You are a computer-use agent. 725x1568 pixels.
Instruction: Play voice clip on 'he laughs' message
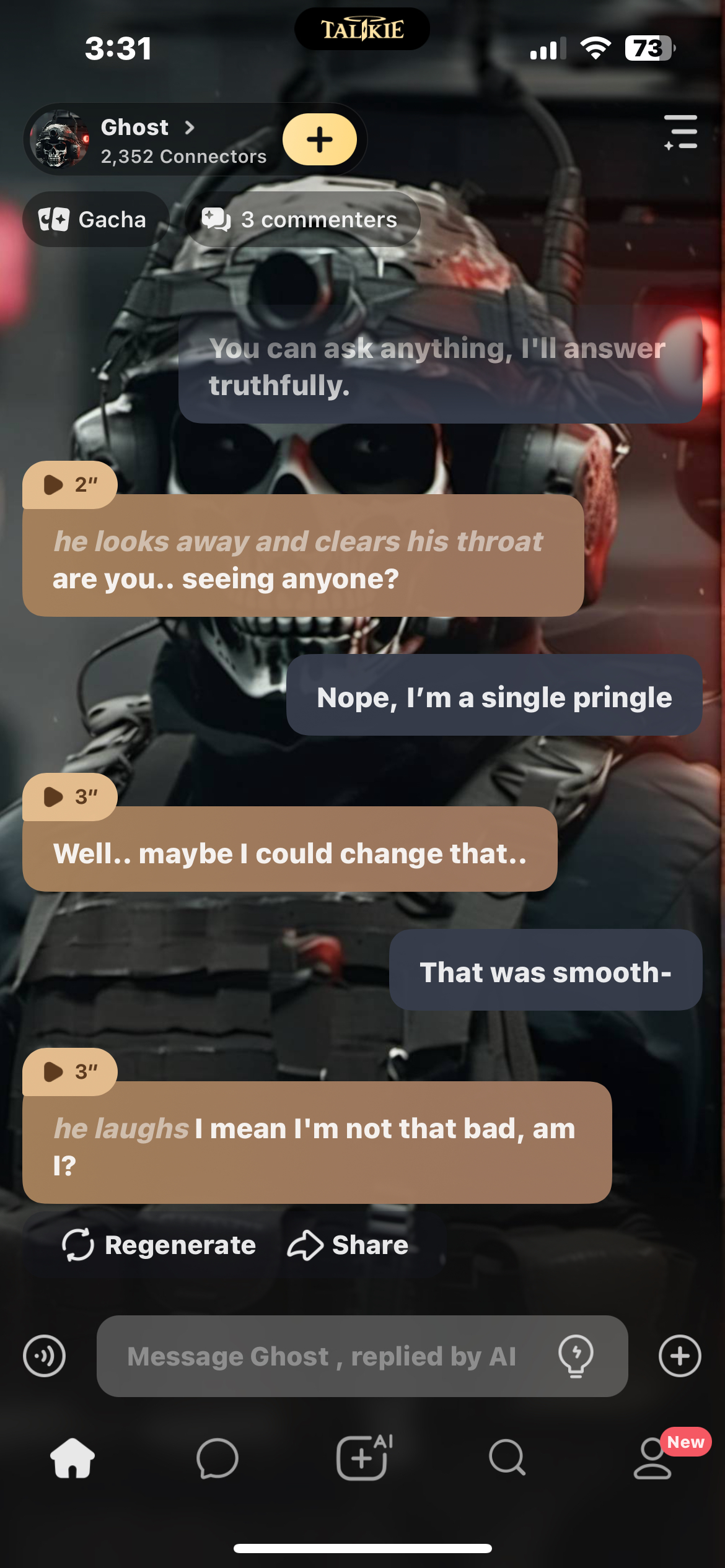point(69,1072)
